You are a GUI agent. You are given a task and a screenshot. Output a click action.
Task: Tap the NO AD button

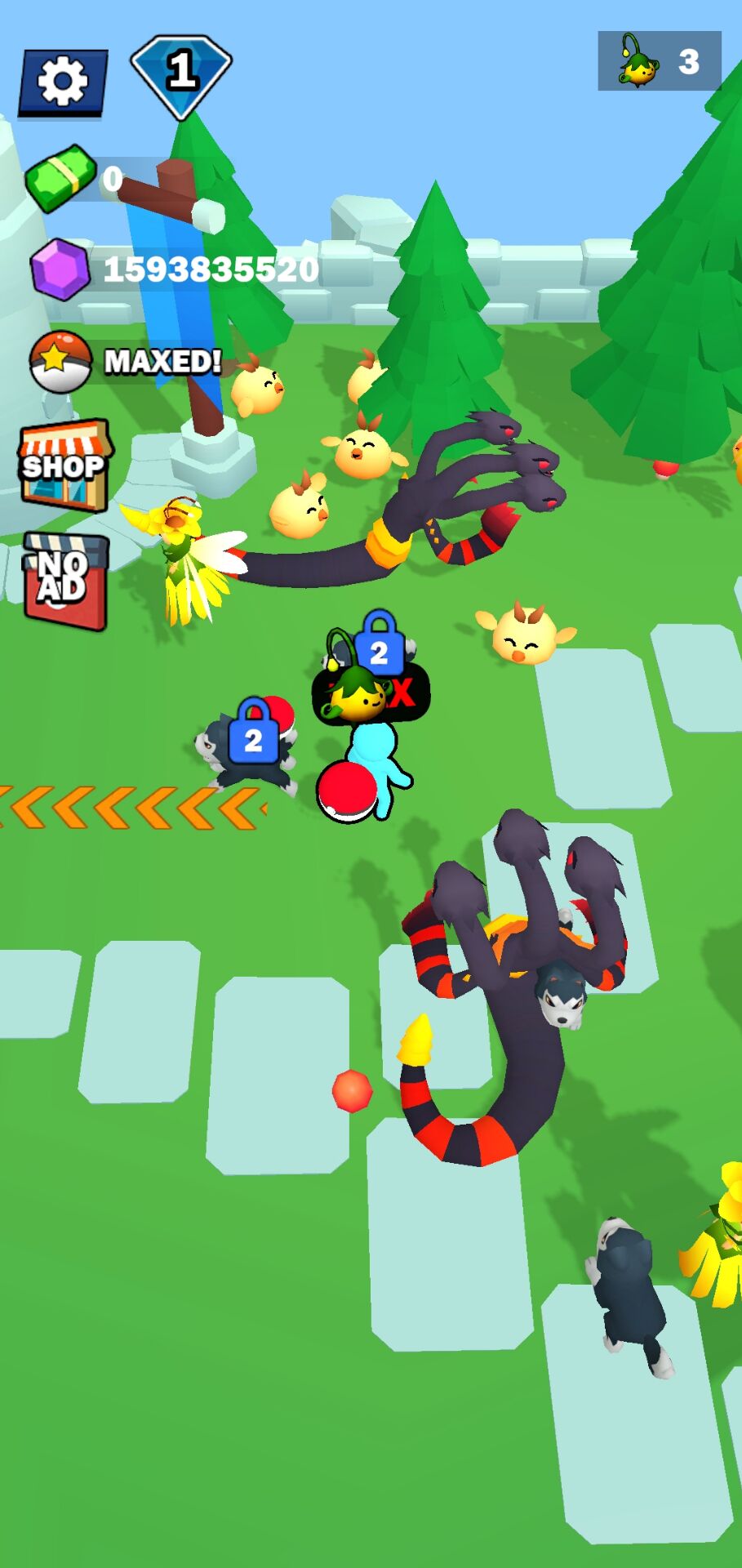[65, 581]
